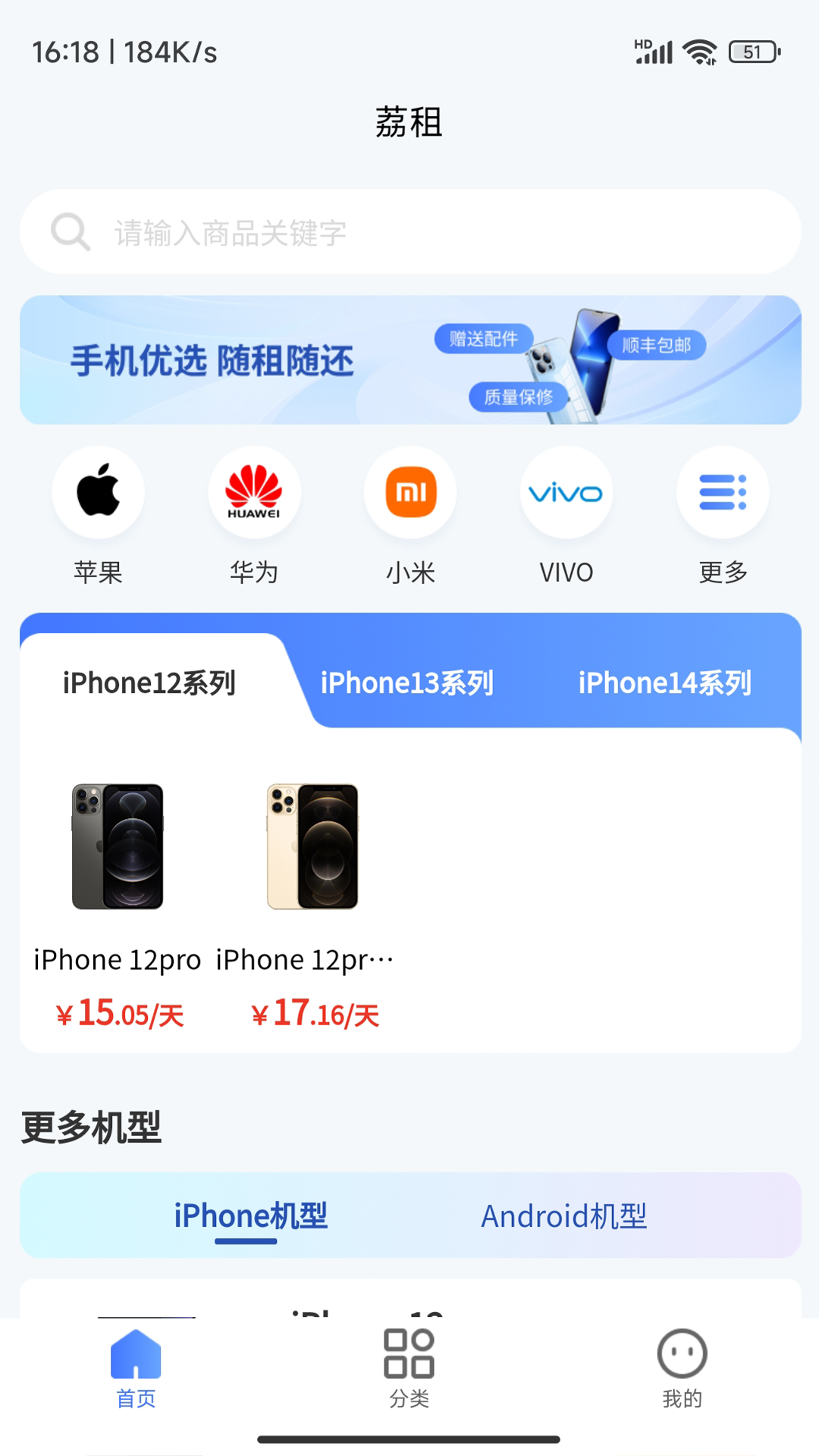Switch to the iPhone14系列 tab
This screenshot has width=819, height=1456.
pyautogui.click(x=665, y=682)
